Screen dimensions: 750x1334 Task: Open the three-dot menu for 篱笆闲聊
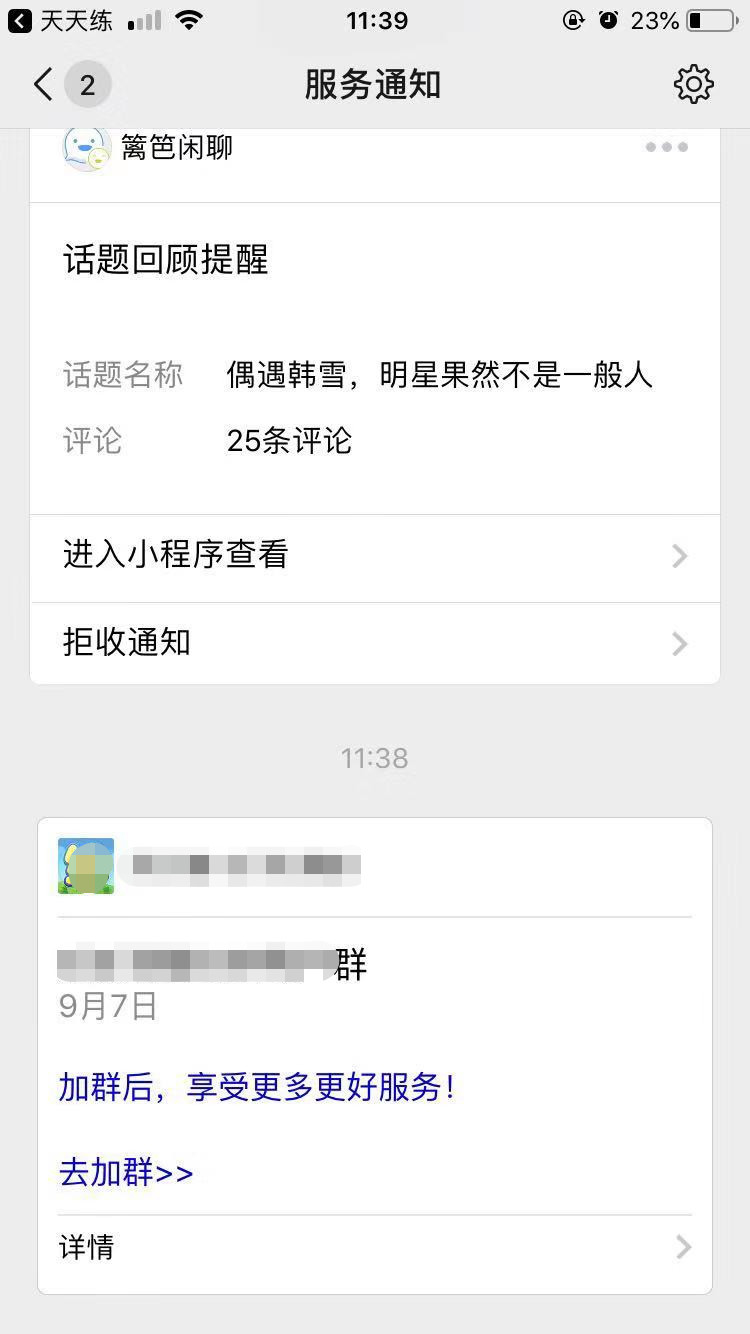point(666,147)
